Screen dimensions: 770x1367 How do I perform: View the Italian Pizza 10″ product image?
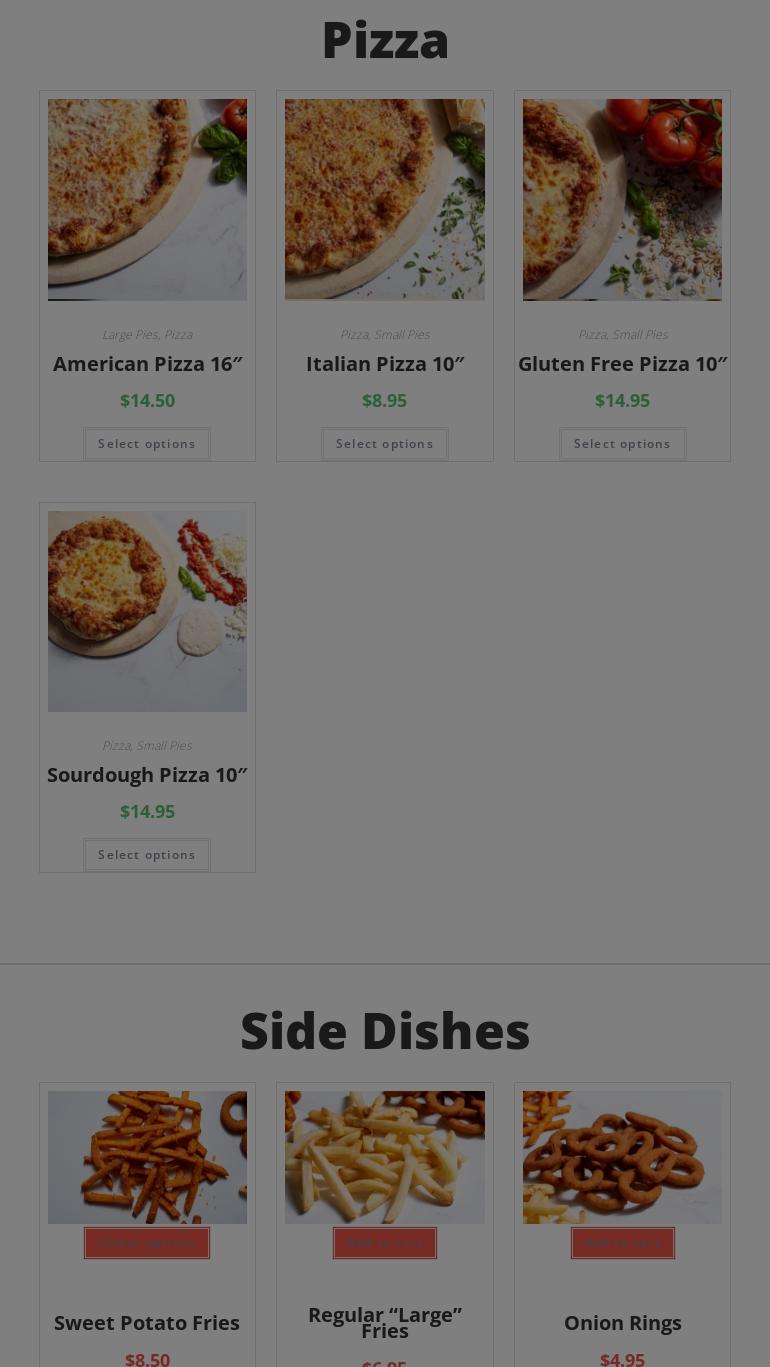pyautogui.click(x=385, y=199)
